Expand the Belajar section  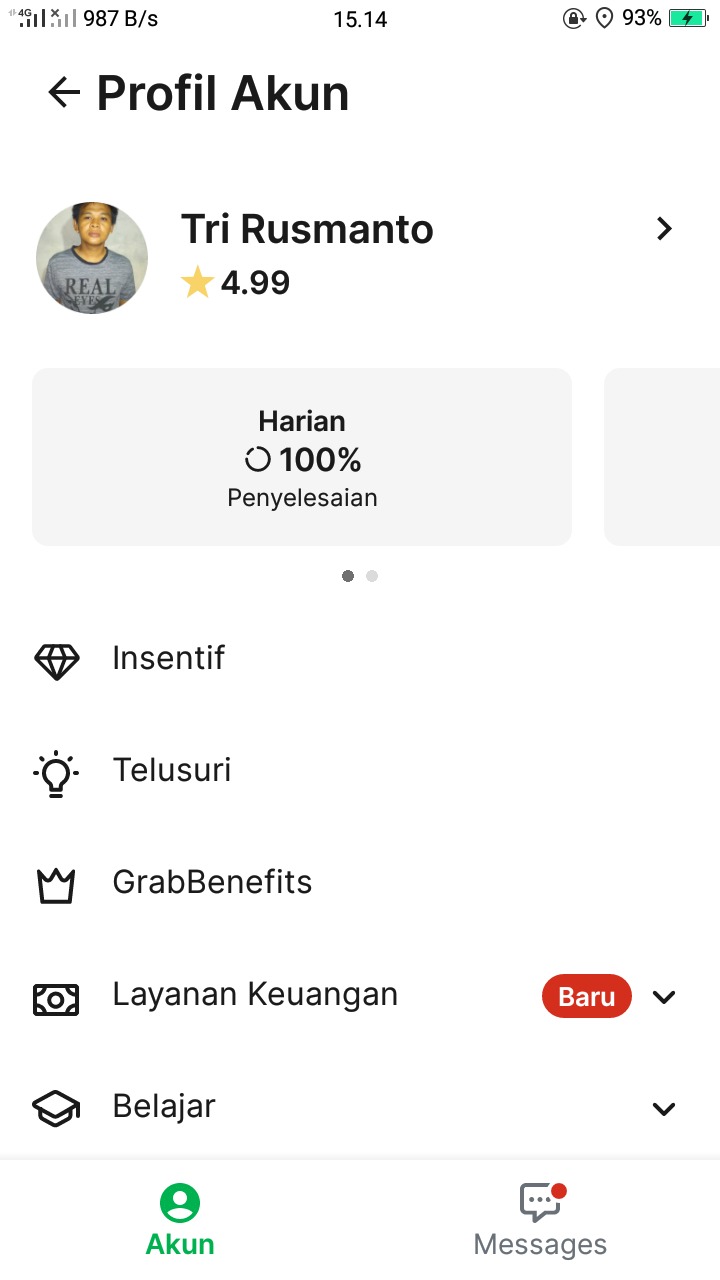click(664, 1108)
